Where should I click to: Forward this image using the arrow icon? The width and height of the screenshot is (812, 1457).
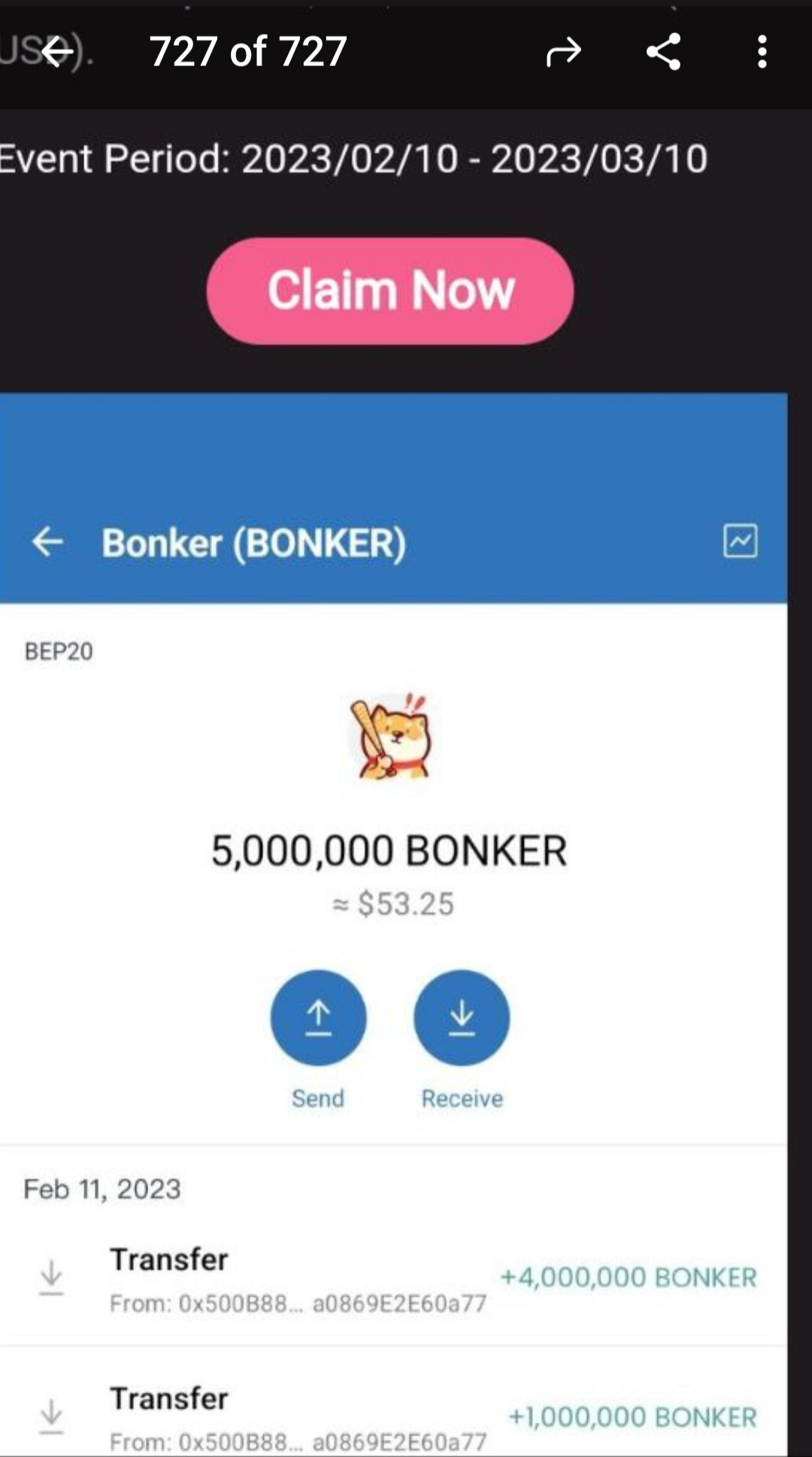point(564,52)
